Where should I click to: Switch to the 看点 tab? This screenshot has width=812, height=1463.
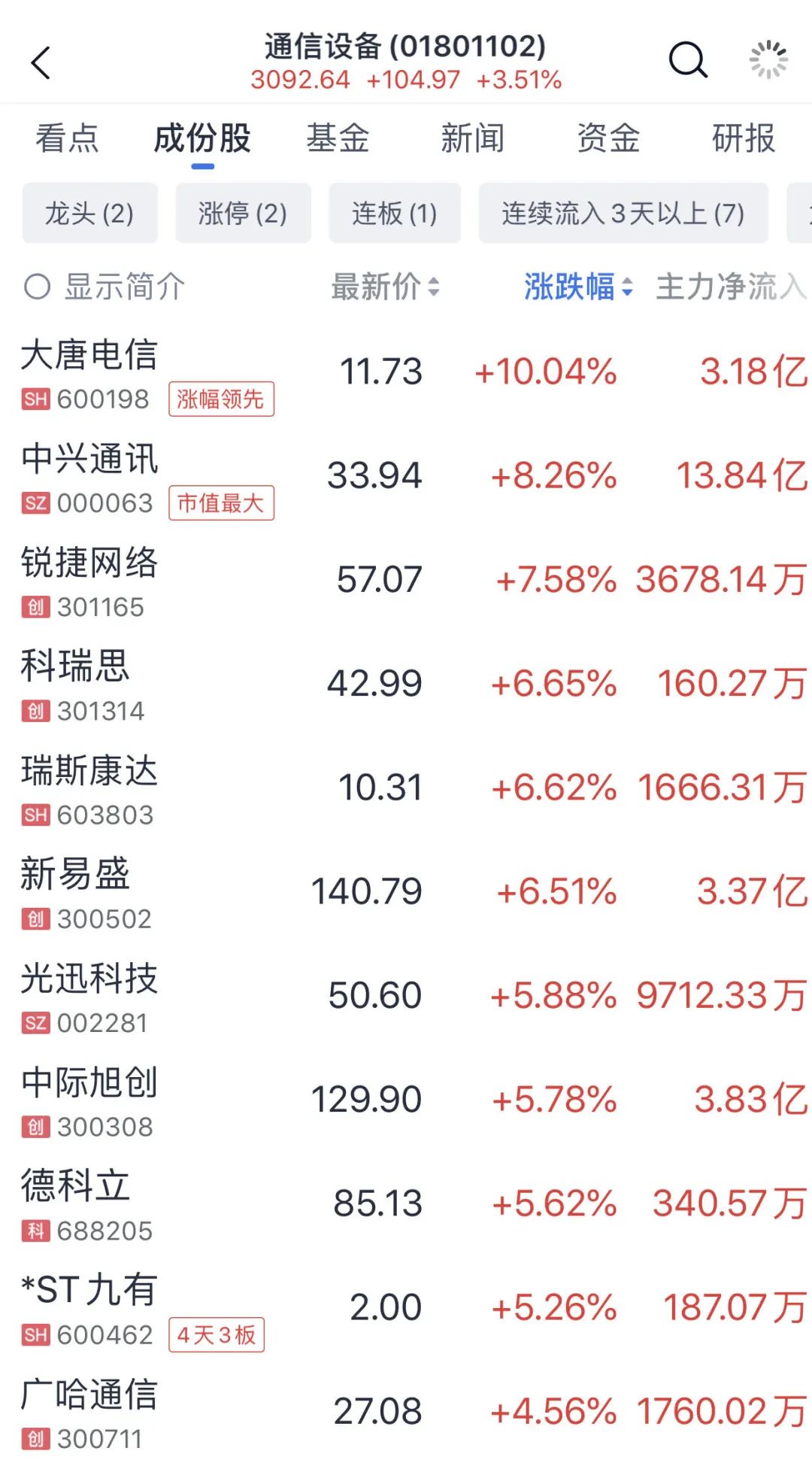(67, 138)
